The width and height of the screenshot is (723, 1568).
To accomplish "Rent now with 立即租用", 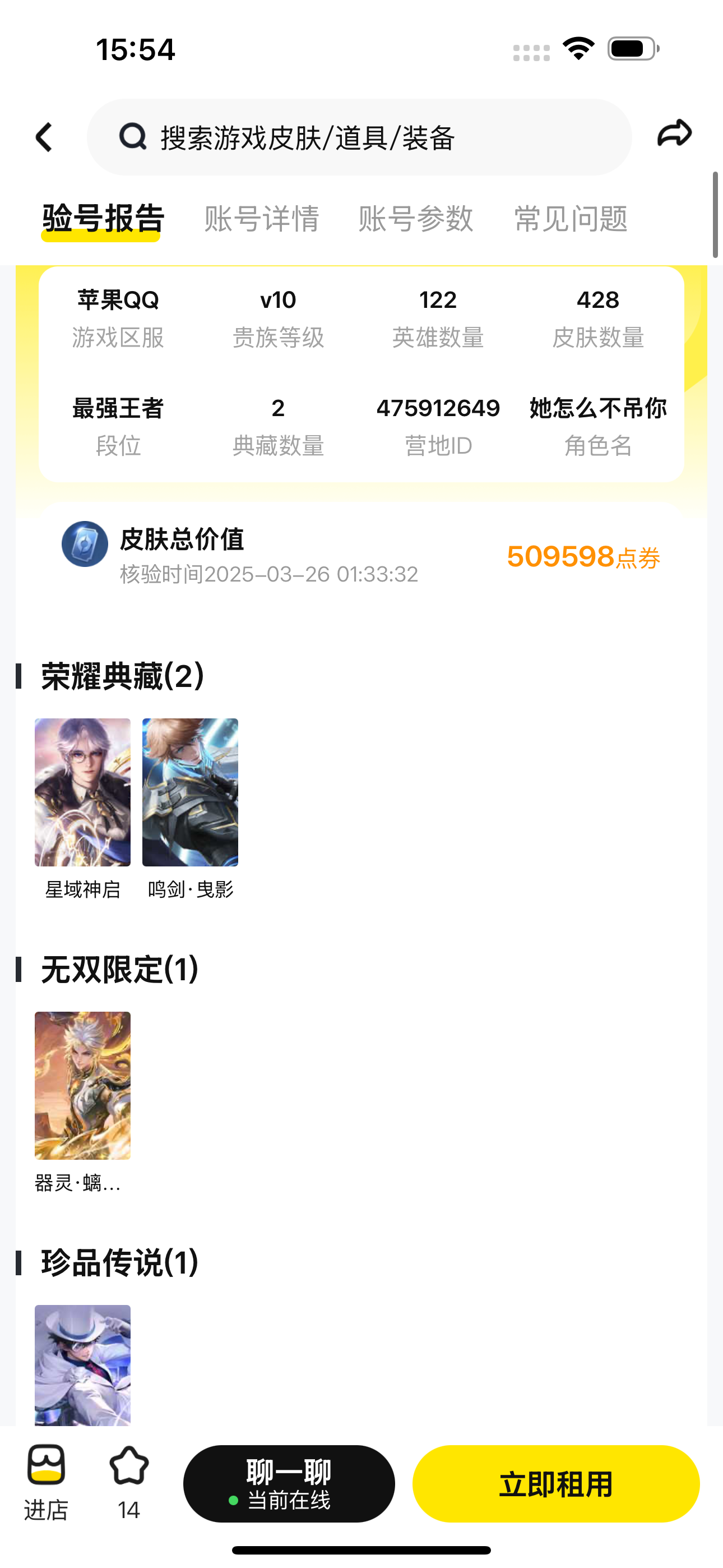I will 555,1483.
